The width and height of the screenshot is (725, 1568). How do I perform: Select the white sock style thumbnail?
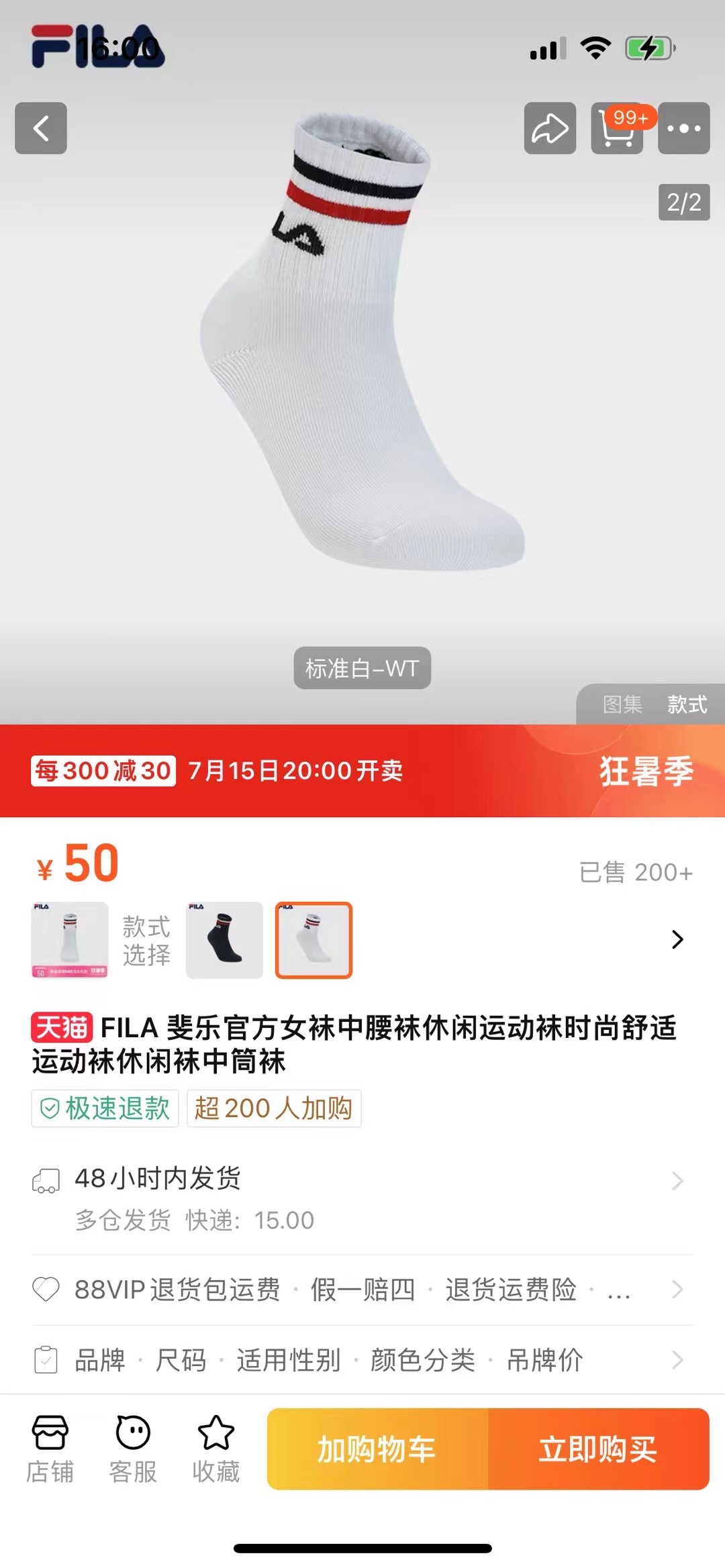point(313,940)
